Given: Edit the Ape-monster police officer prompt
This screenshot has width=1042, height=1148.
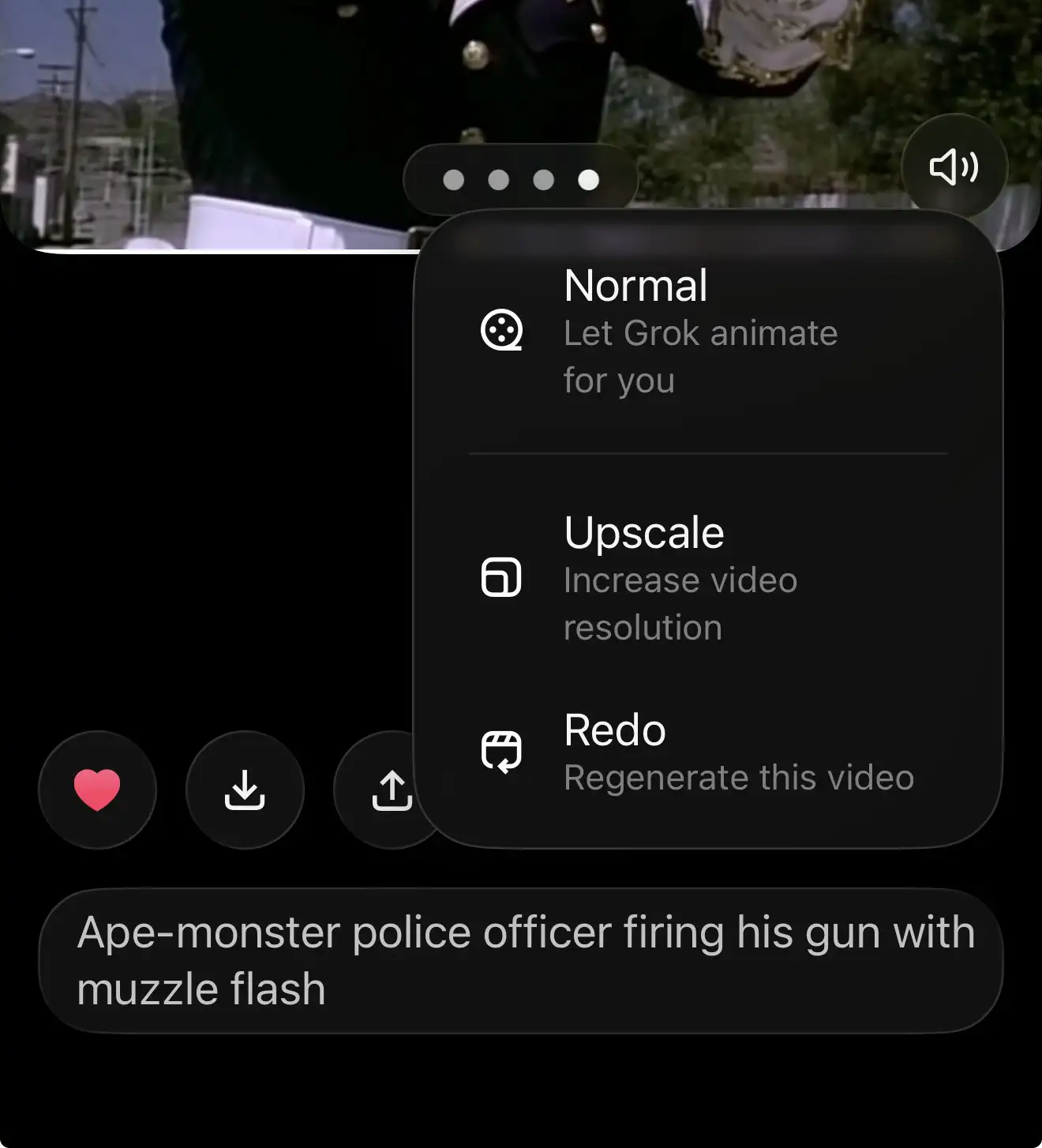Looking at the screenshot, I should (x=521, y=960).
